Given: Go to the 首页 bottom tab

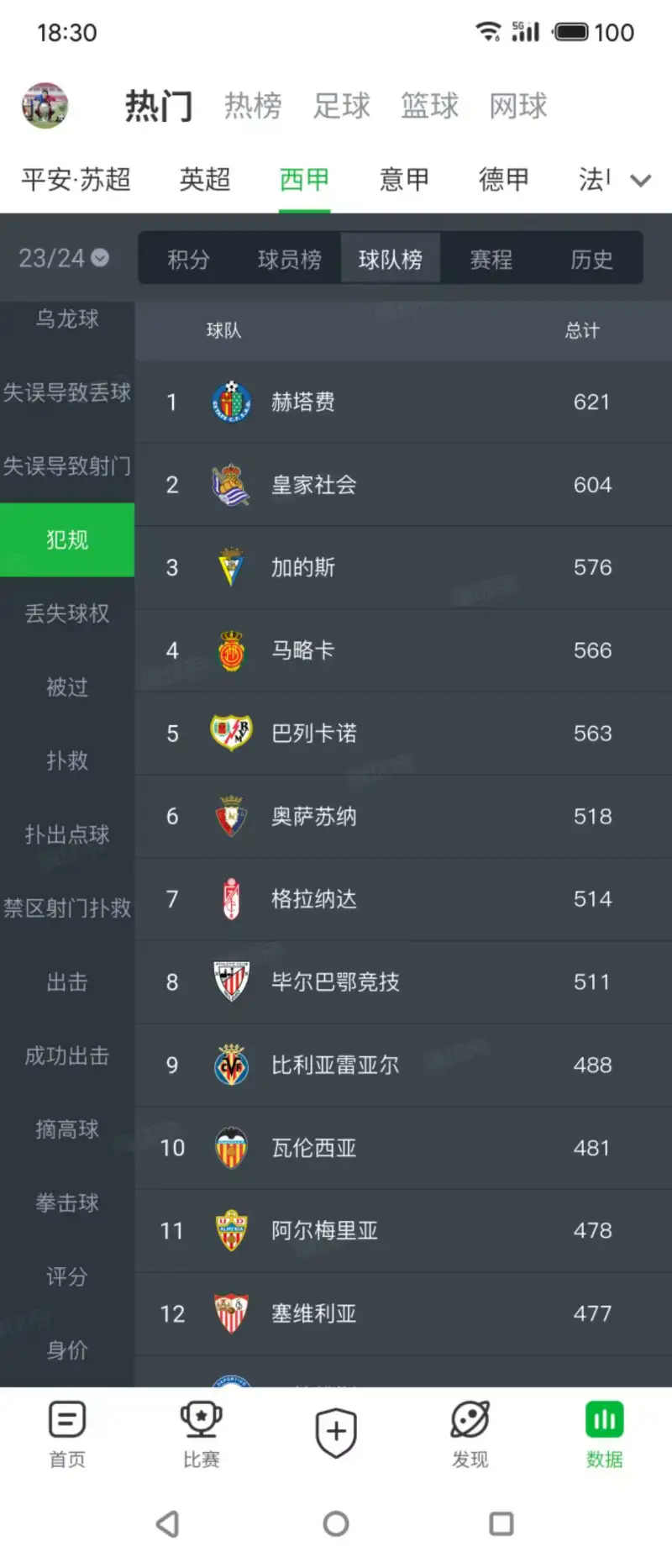Looking at the screenshot, I should click(67, 1433).
